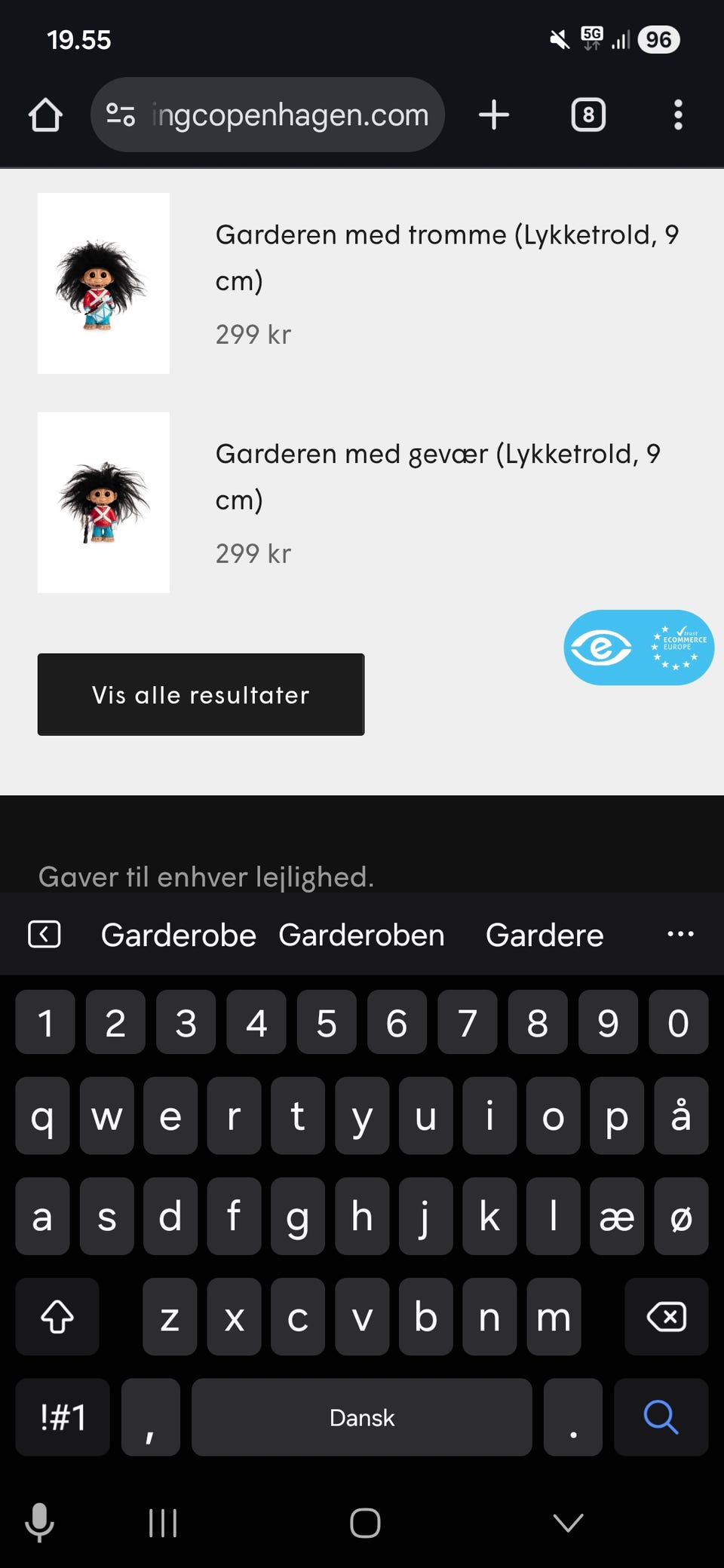Toggle shift for uppercase letters

click(x=57, y=1318)
